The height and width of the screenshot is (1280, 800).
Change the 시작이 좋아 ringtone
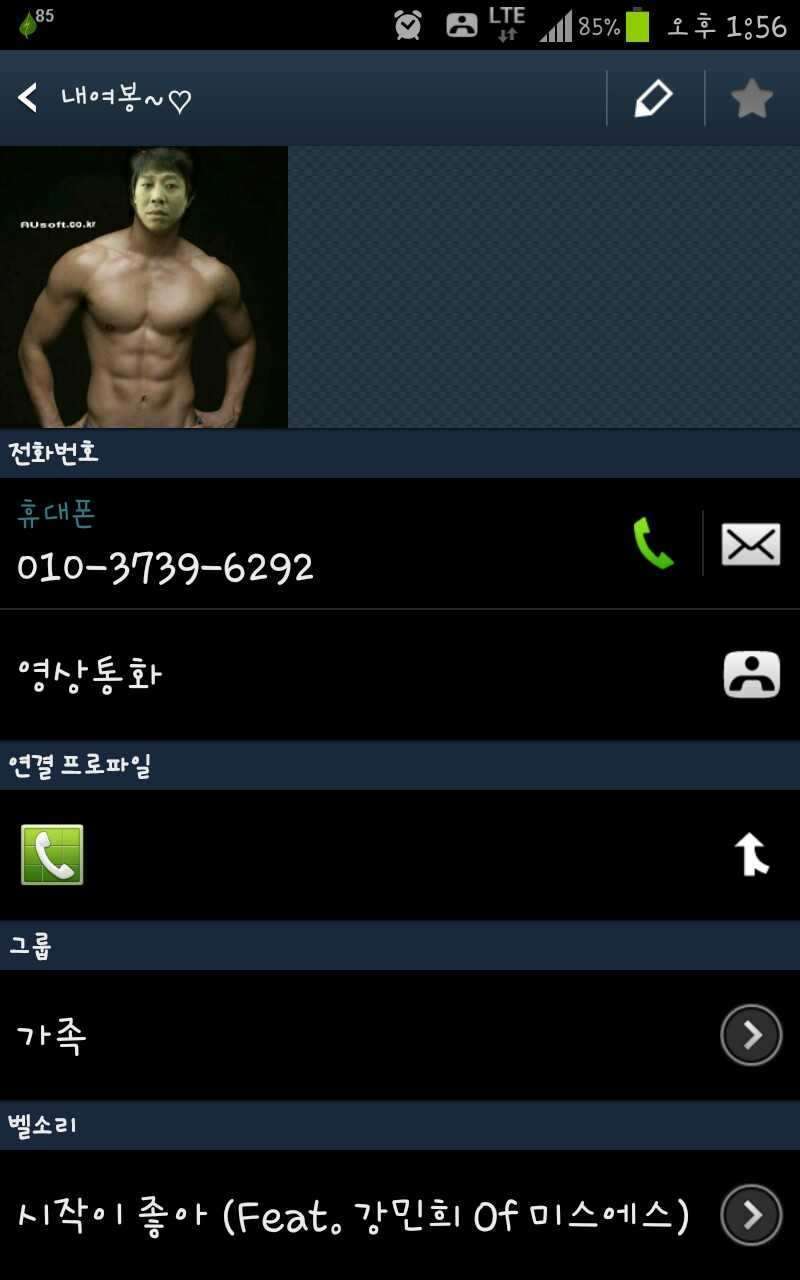pos(400,1215)
